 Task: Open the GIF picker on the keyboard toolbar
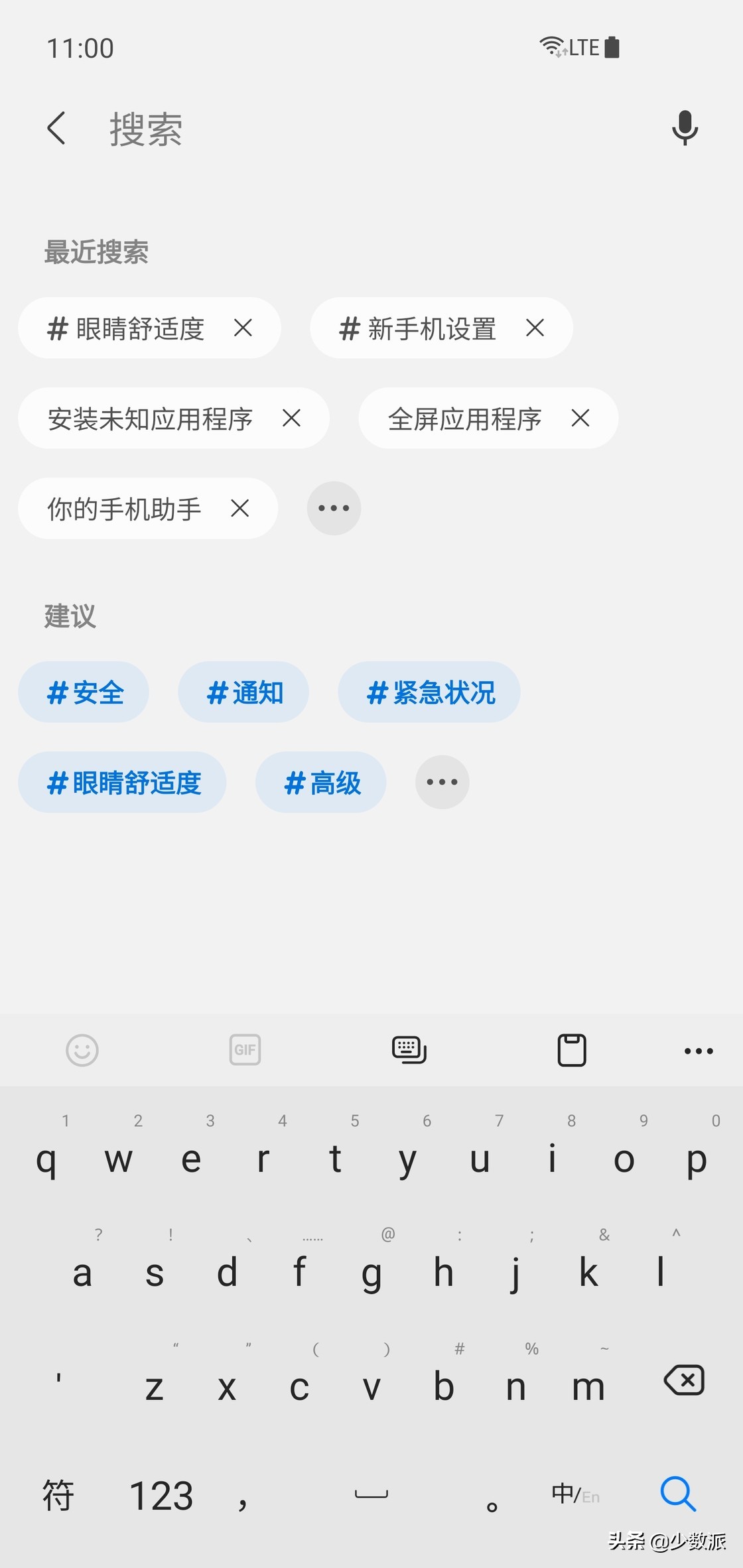[245, 1050]
